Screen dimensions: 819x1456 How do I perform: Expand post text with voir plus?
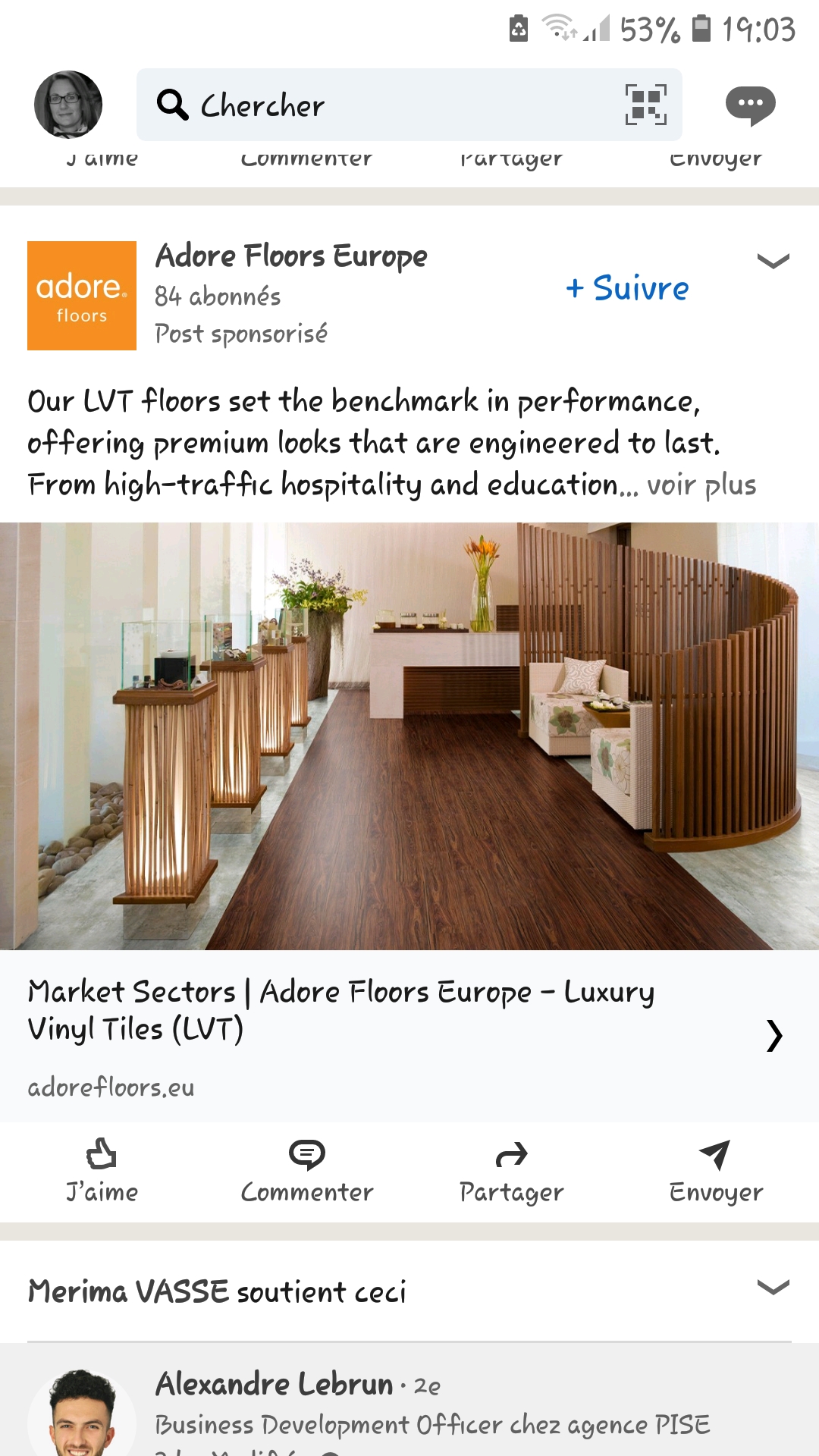tap(701, 485)
